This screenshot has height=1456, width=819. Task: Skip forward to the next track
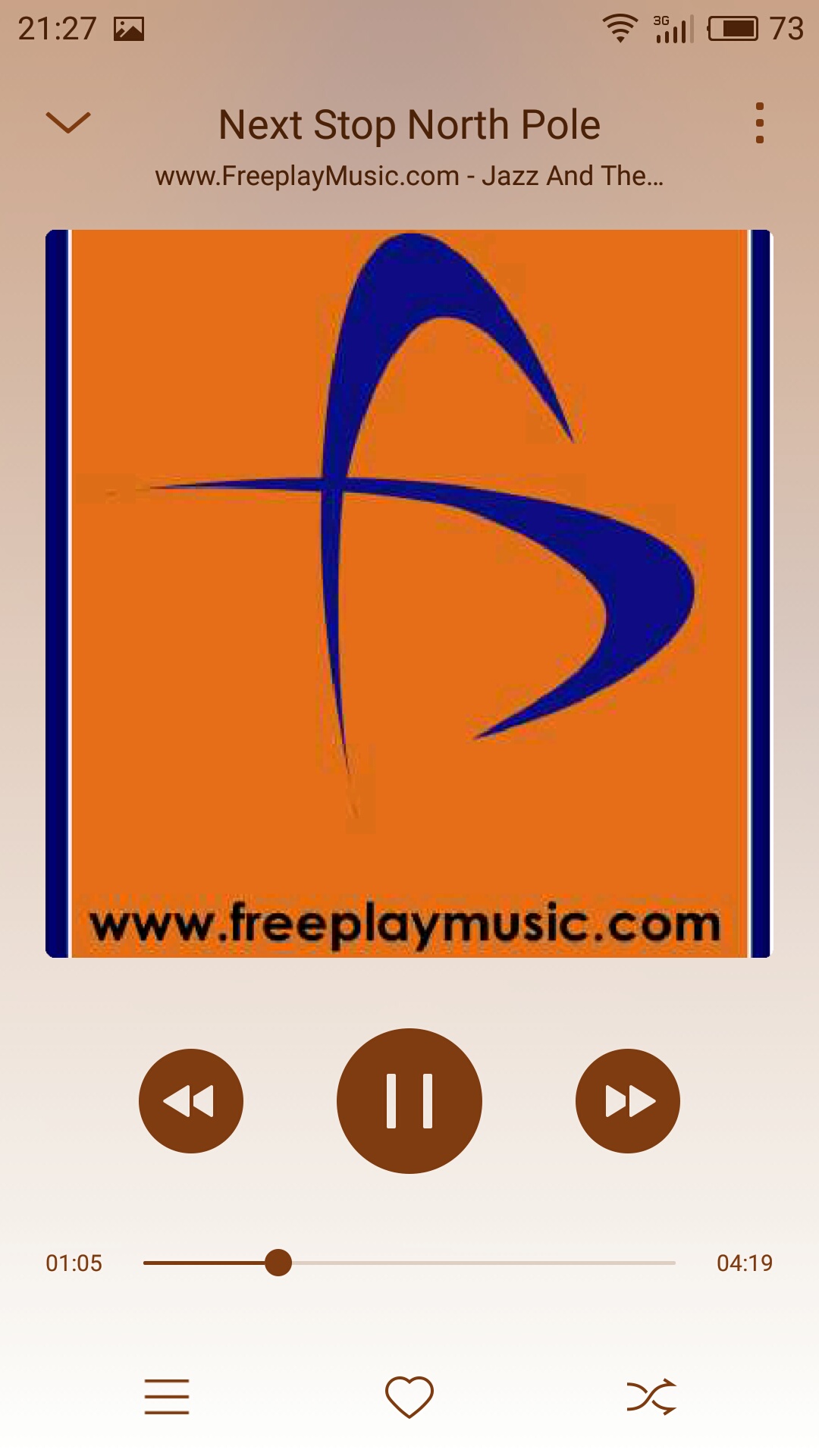(628, 1100)
